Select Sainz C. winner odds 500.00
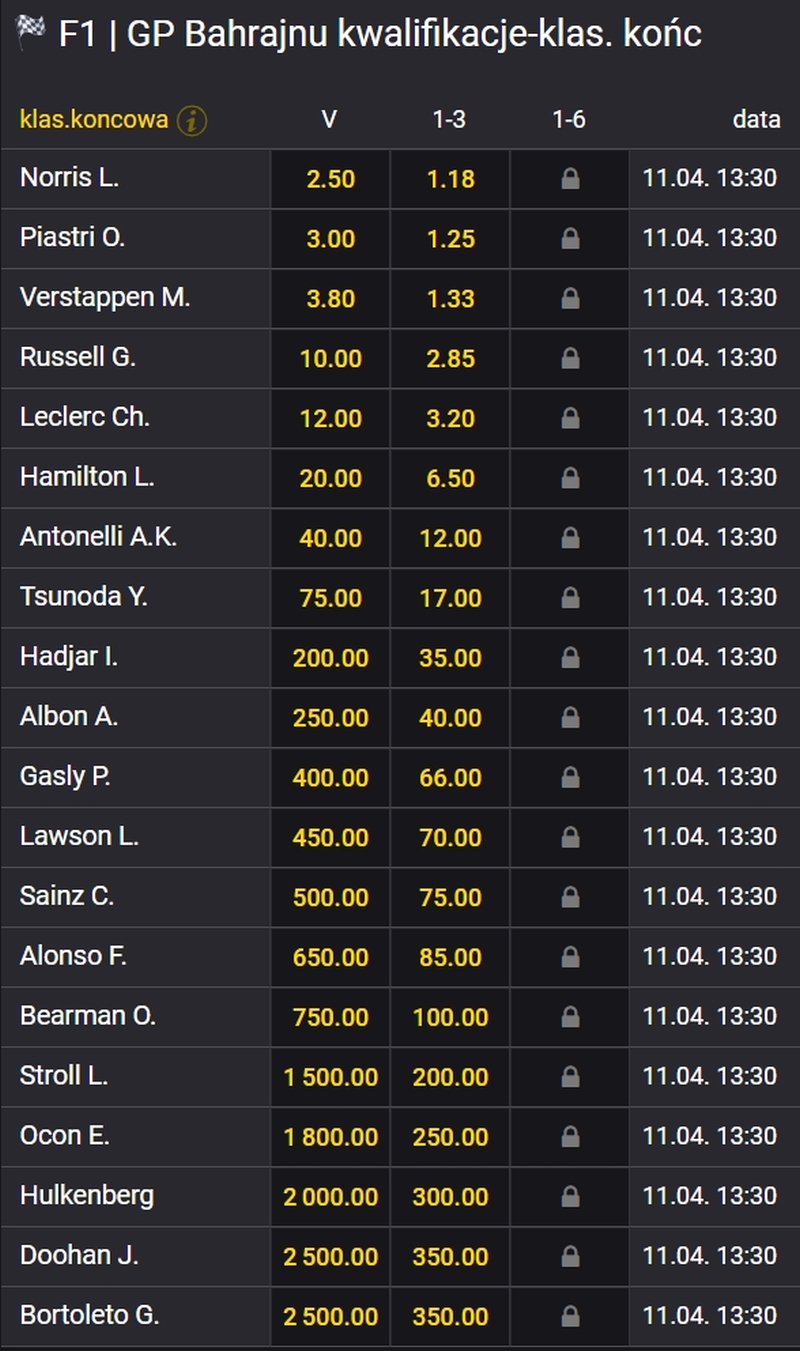This screenshot has height=1351, width=800. (x=330, y=897)
